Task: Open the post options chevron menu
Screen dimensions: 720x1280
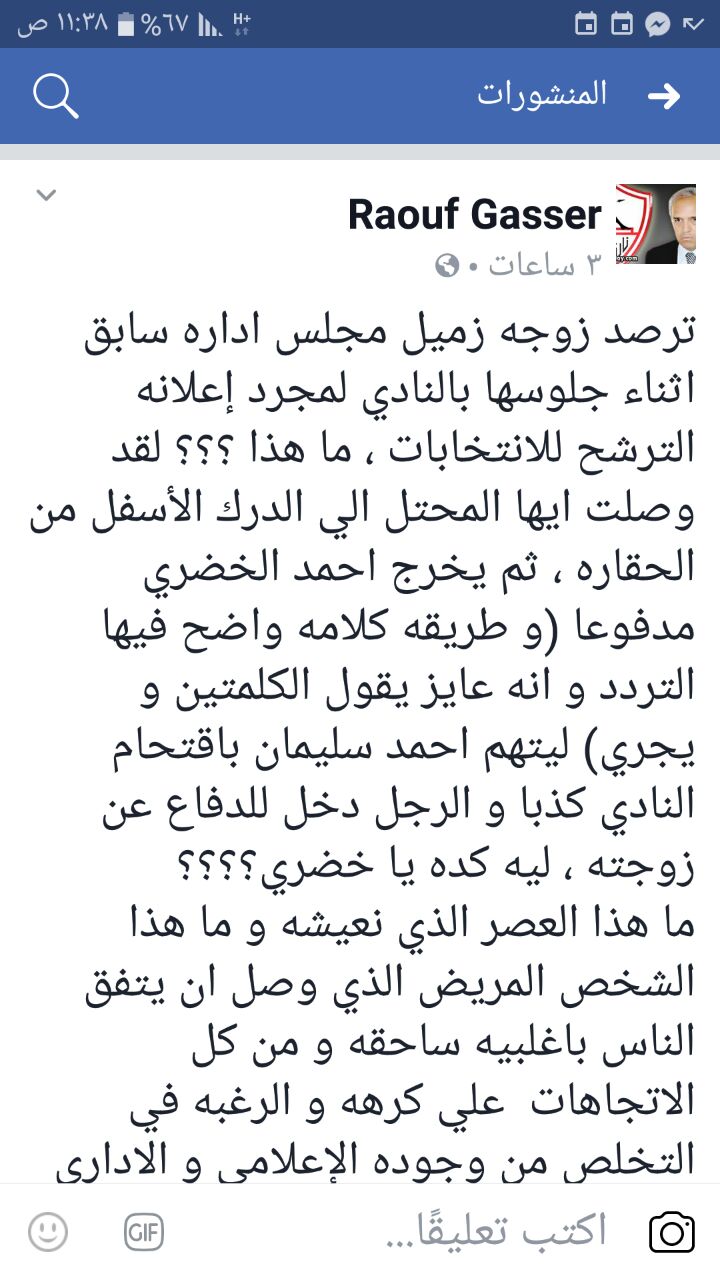Action: 46,195
